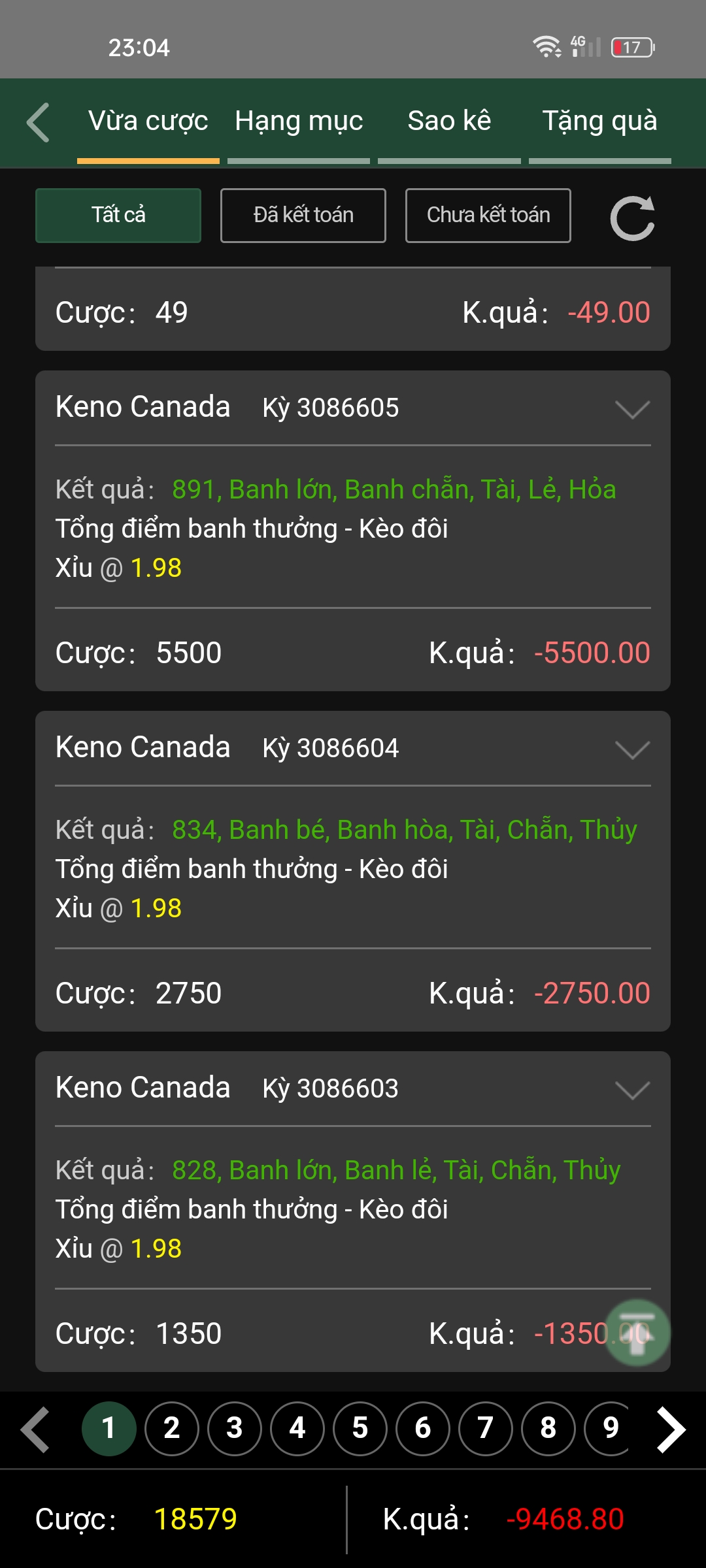The width and height of the screenshot is (706, 1568).
Task: Open page 9 of results
Action: (x=610, y=1429)
